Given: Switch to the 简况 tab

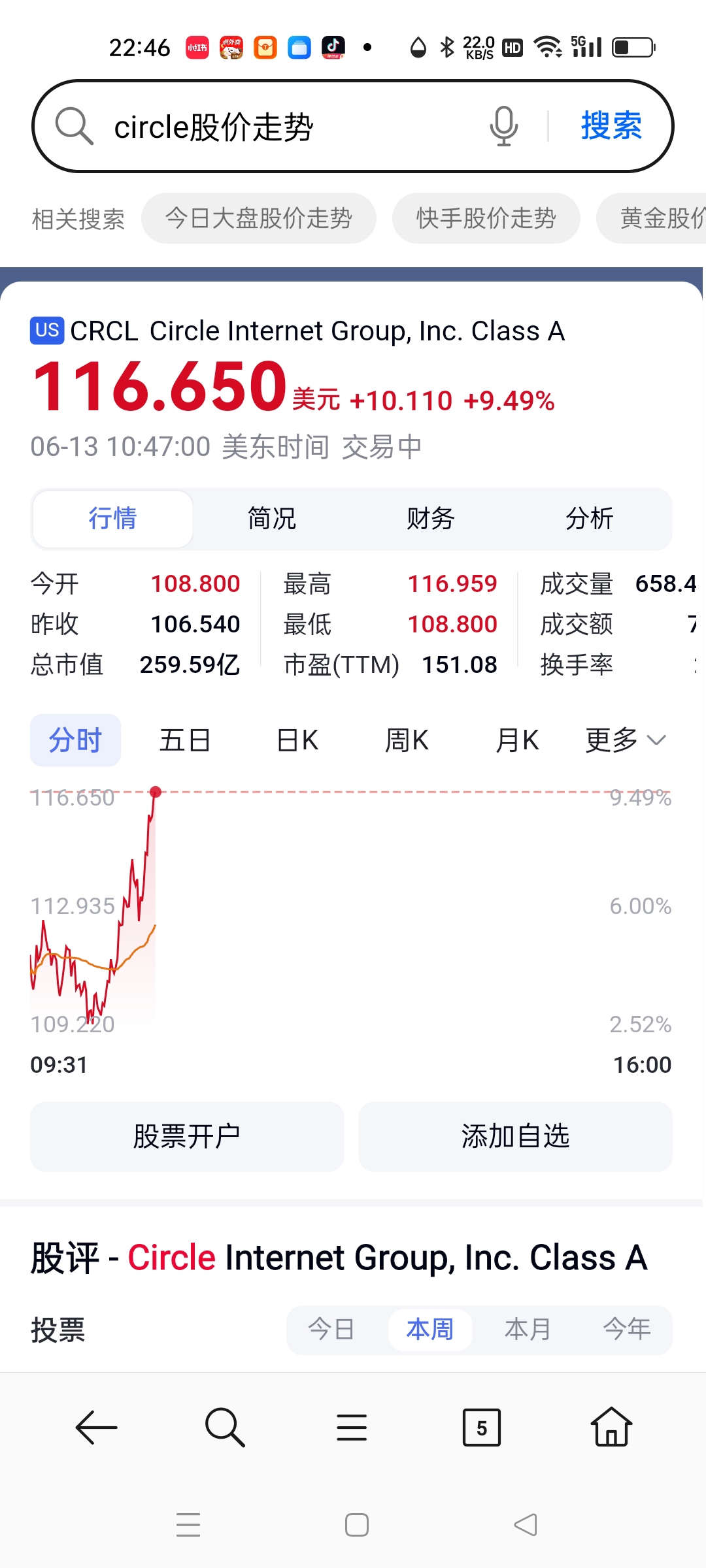Looking at the screenshot, I should coord(271,519).
